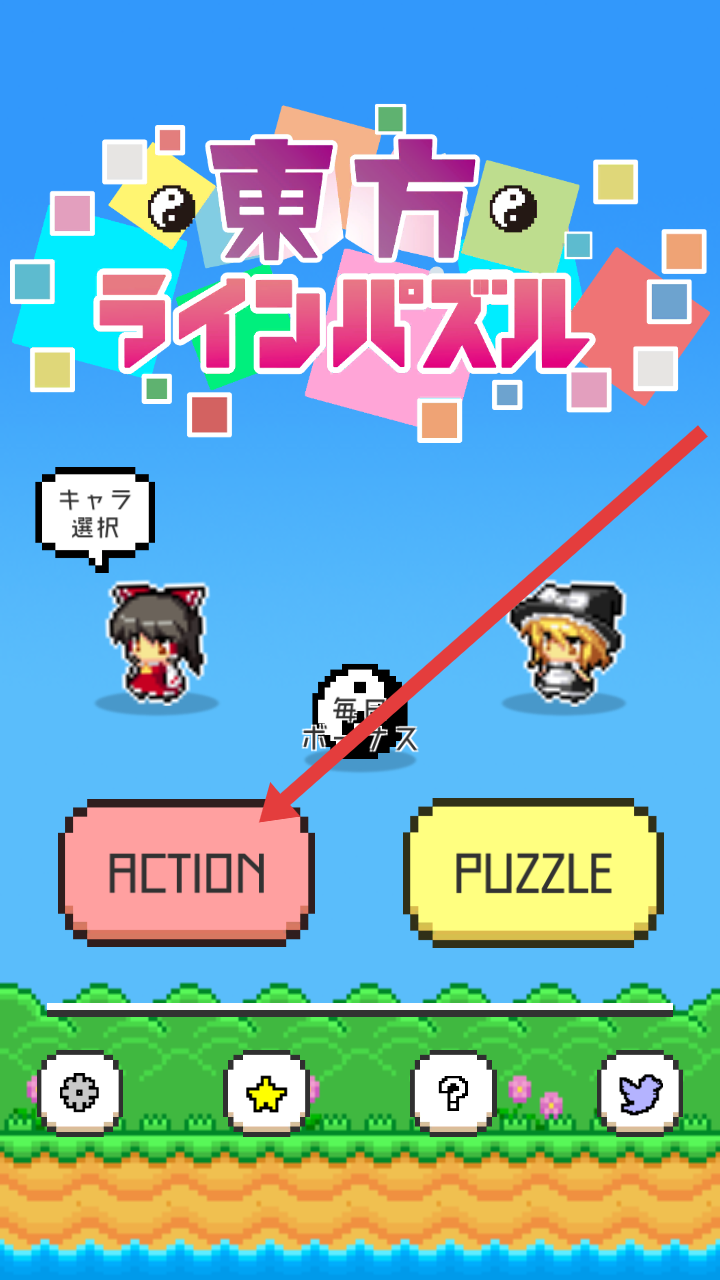Share via the Twitter bird icon
720x1280 pixels.
tap(640, 1092)
